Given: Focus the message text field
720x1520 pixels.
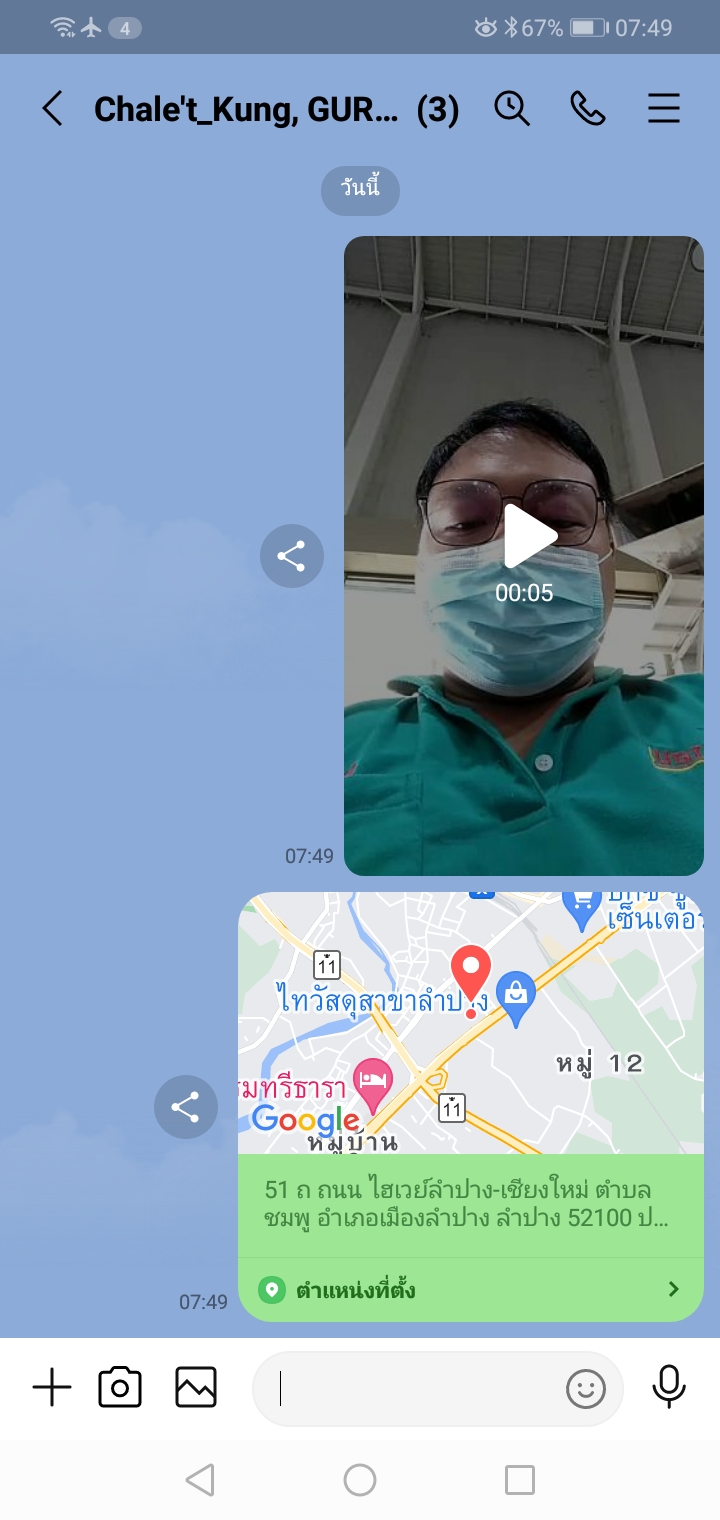Looking at the screenshot, I should (x=410, y=1388).
